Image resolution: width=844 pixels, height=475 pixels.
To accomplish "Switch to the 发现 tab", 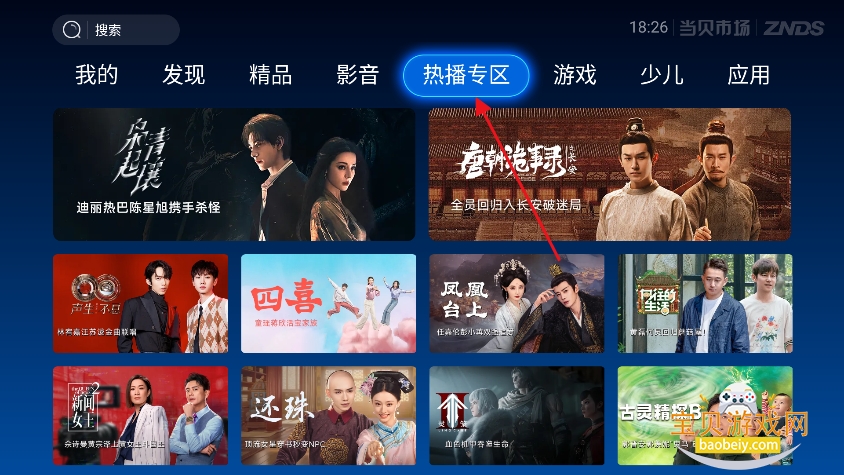I will point(184,75).
